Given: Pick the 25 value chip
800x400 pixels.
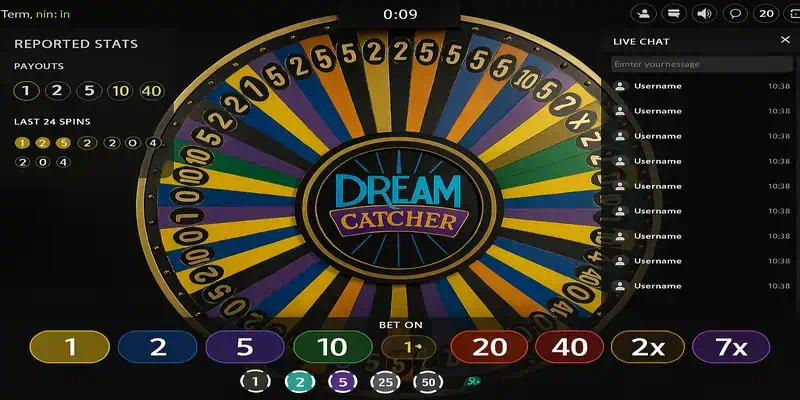Looking at the screenshot, I should pyautogui.click(x=386, y=381).
